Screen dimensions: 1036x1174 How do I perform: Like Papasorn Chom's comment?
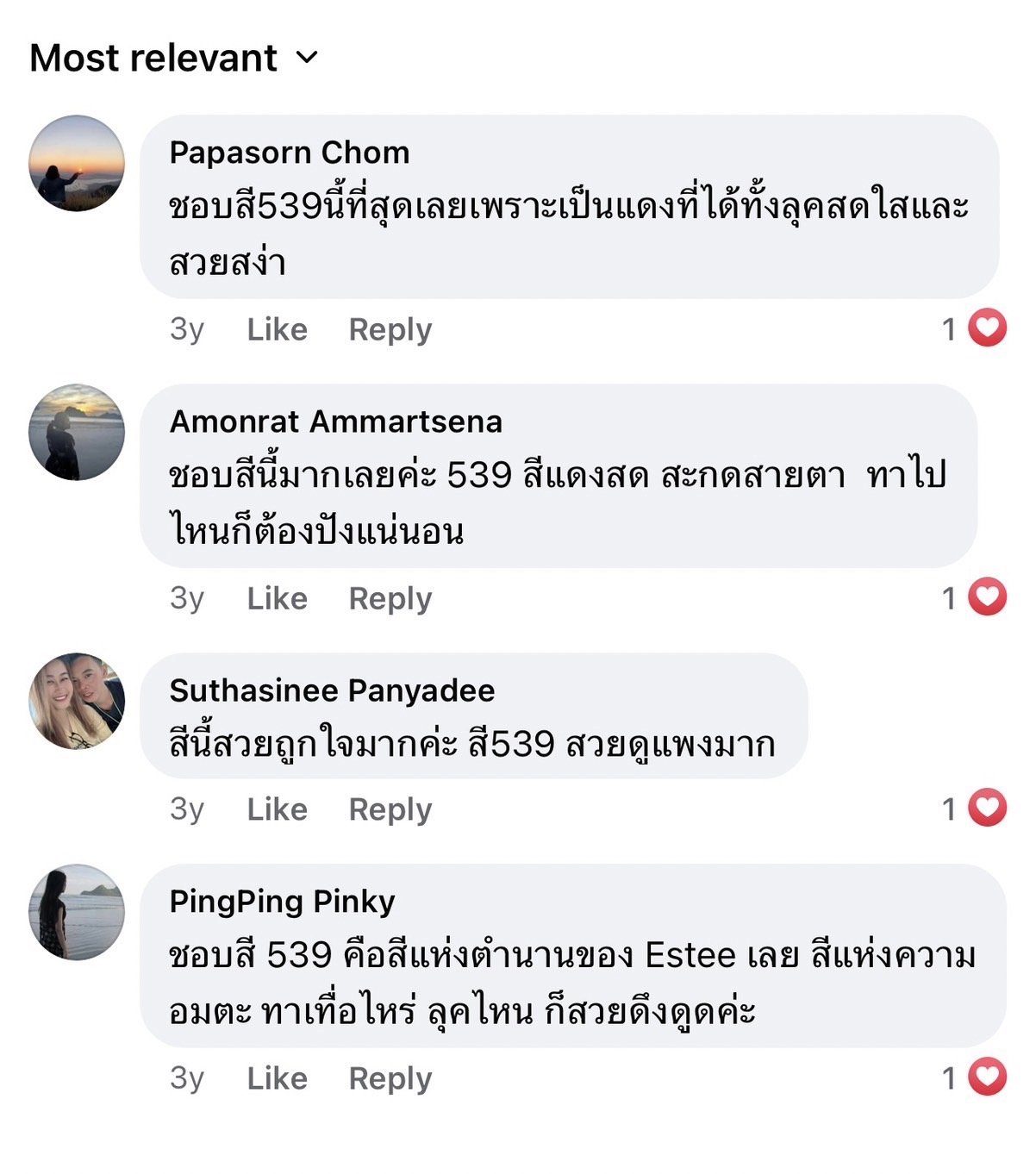[277, 329]
